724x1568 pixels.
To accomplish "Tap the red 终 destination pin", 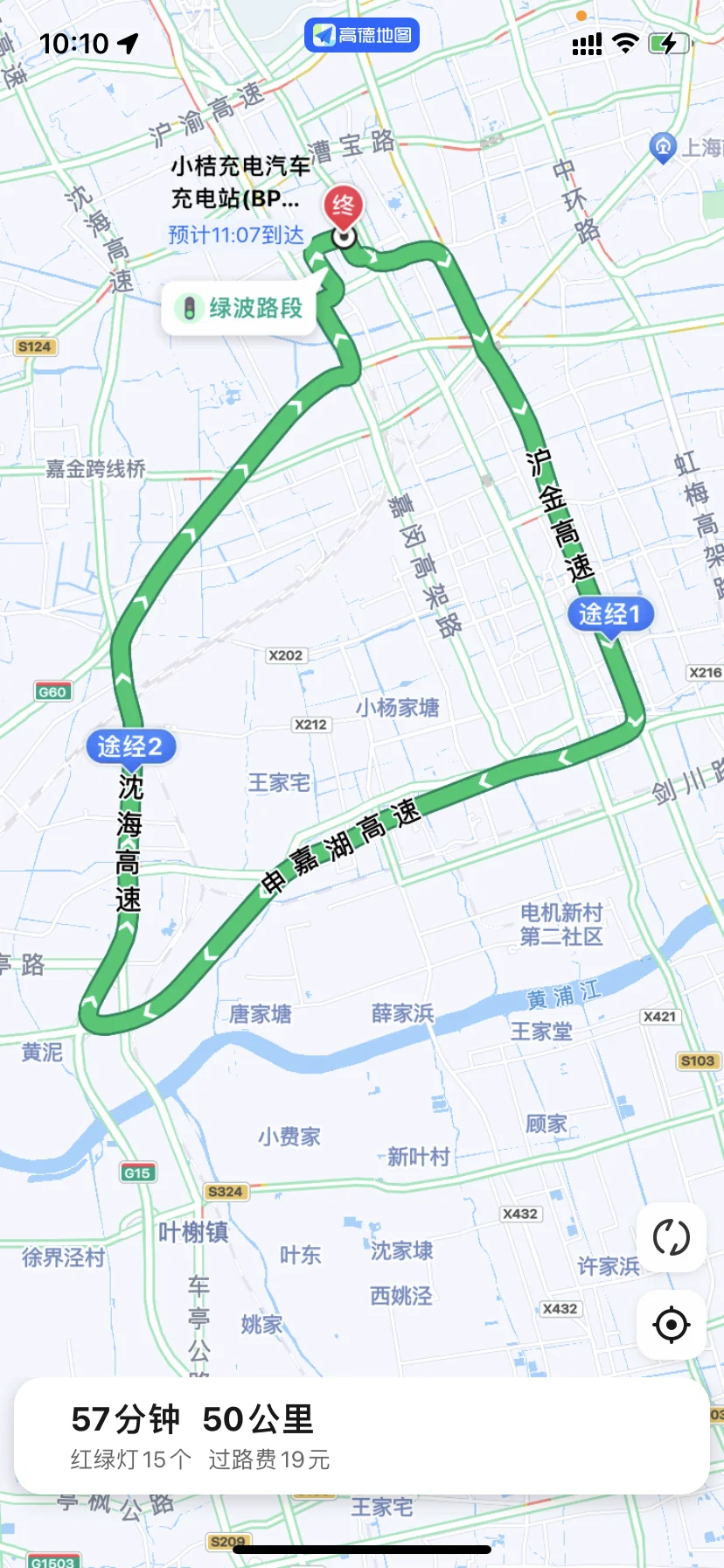I will pos(344,207).
